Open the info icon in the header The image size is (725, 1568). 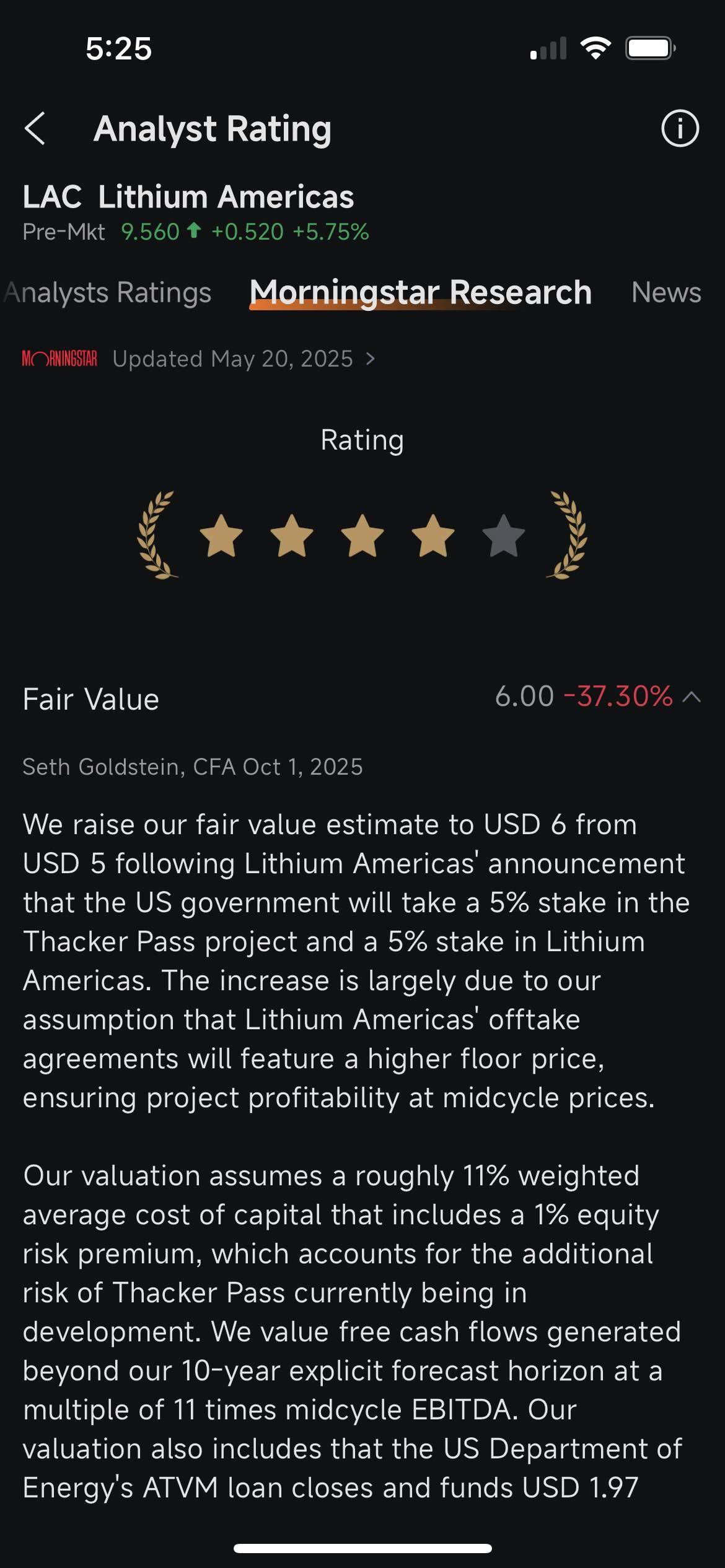pos(680,129)
